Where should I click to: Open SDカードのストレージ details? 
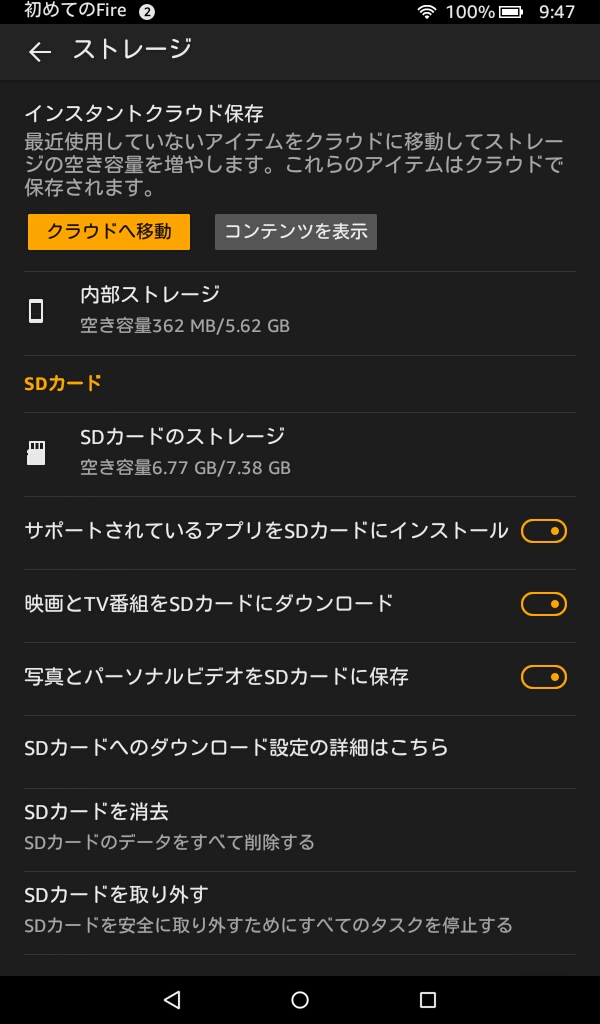(299, 452)
